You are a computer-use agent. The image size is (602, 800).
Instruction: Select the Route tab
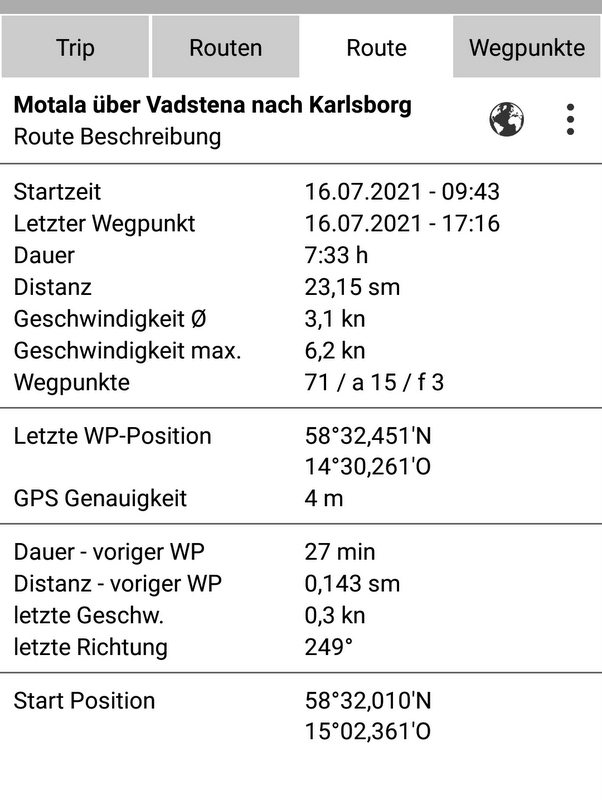tap(376, 47)
